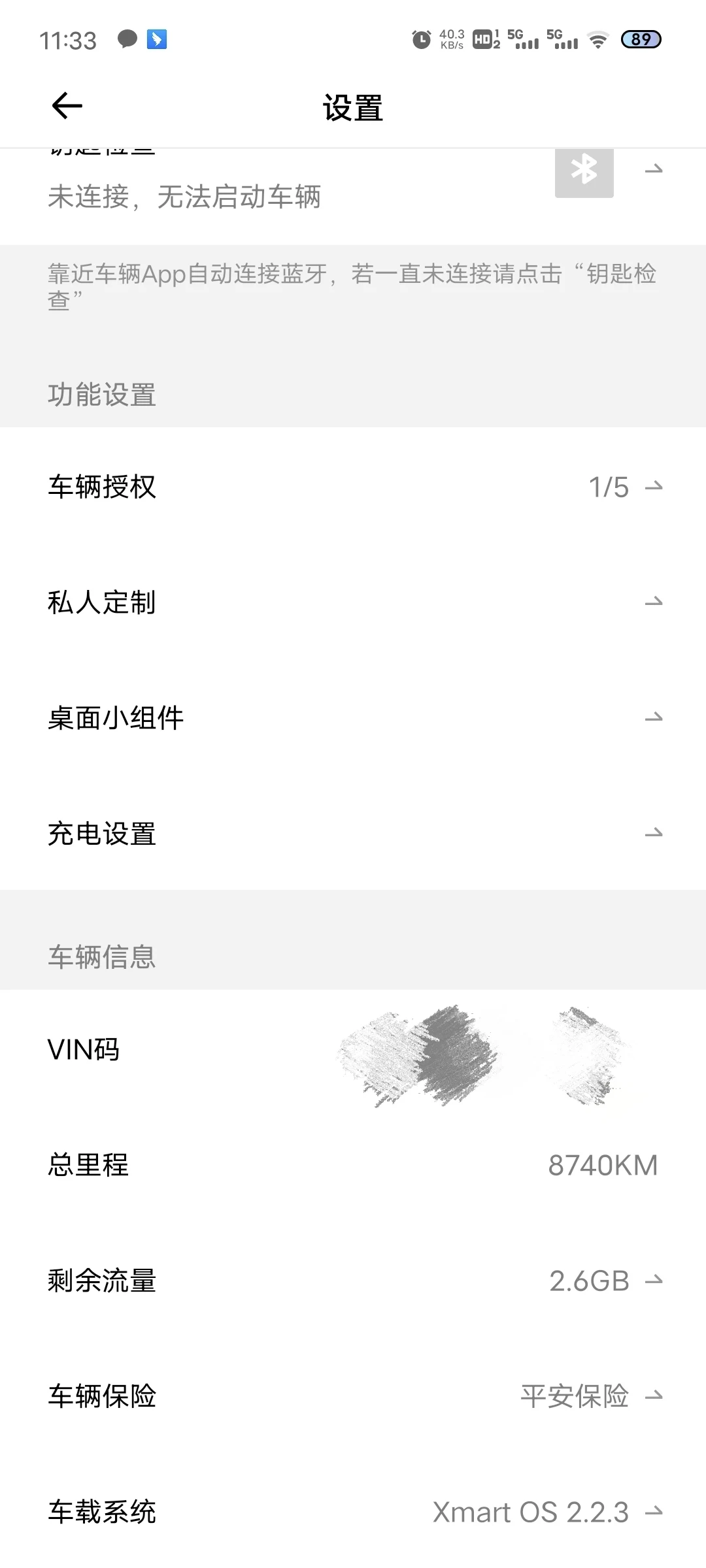Open 桌面小组件 desktop widget settings
Image resolution: width=706 pixels, height=1568 pixels.
[x=353, y=717]
